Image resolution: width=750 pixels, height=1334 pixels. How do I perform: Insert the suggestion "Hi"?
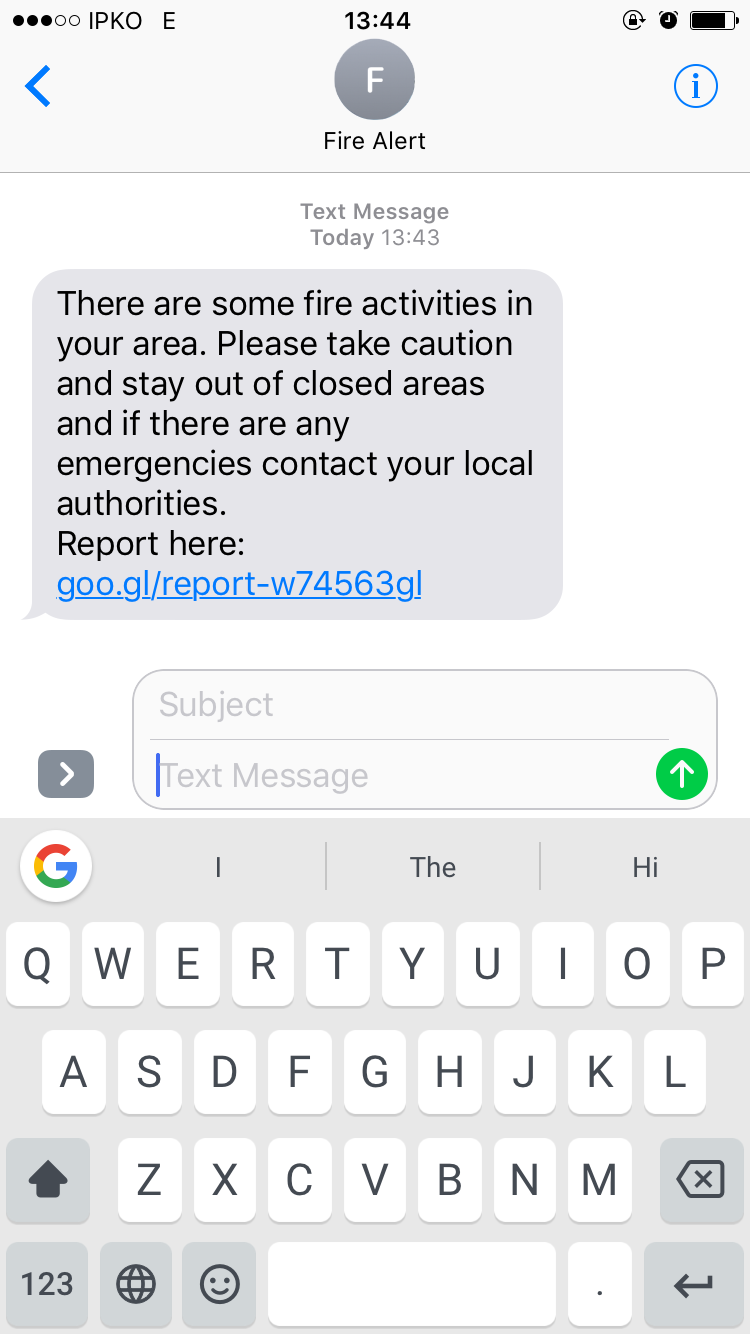tap(645, 867)
